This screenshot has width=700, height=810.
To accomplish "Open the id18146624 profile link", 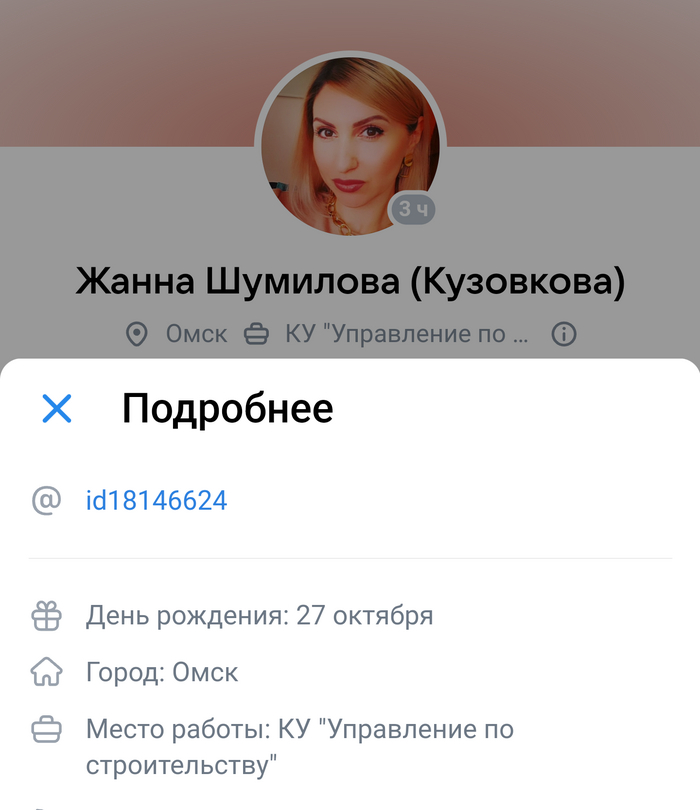I will coord(157,500).
